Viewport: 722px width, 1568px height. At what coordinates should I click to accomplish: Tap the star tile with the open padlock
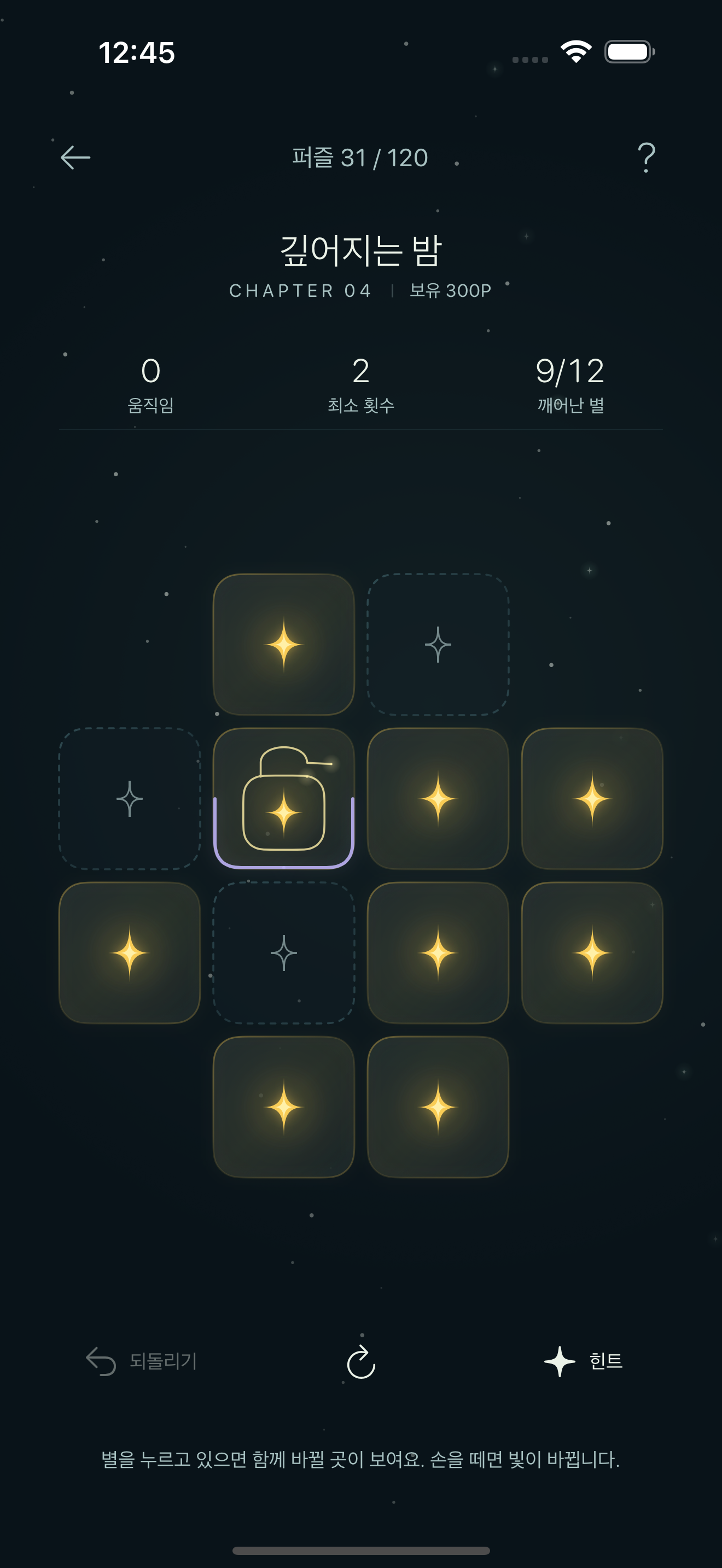click(284, 799)
